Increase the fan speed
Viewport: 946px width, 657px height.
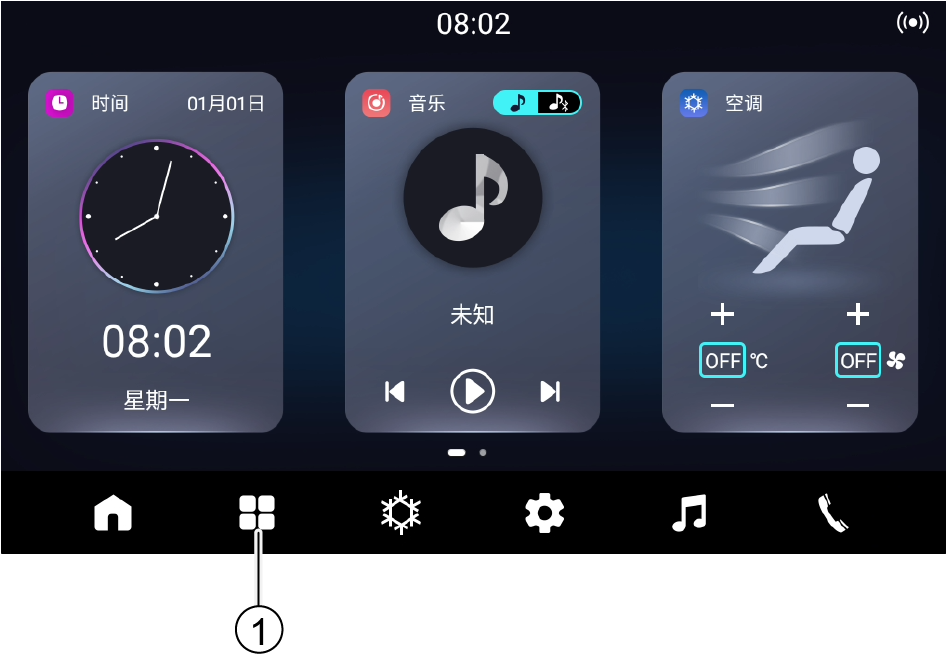tap(858, 315)
